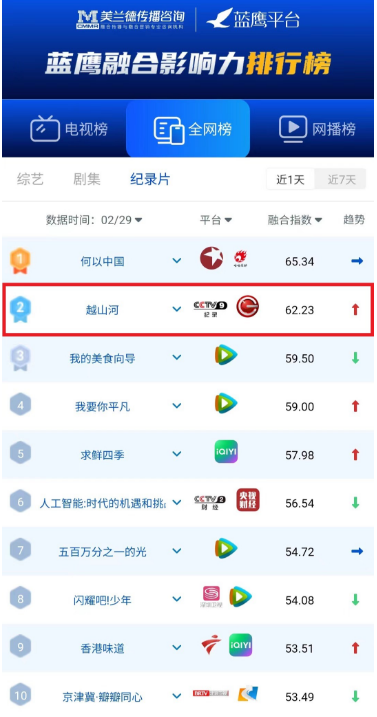
Task: Open the 网播榜 tab
Action: click(x=317, y=129)
